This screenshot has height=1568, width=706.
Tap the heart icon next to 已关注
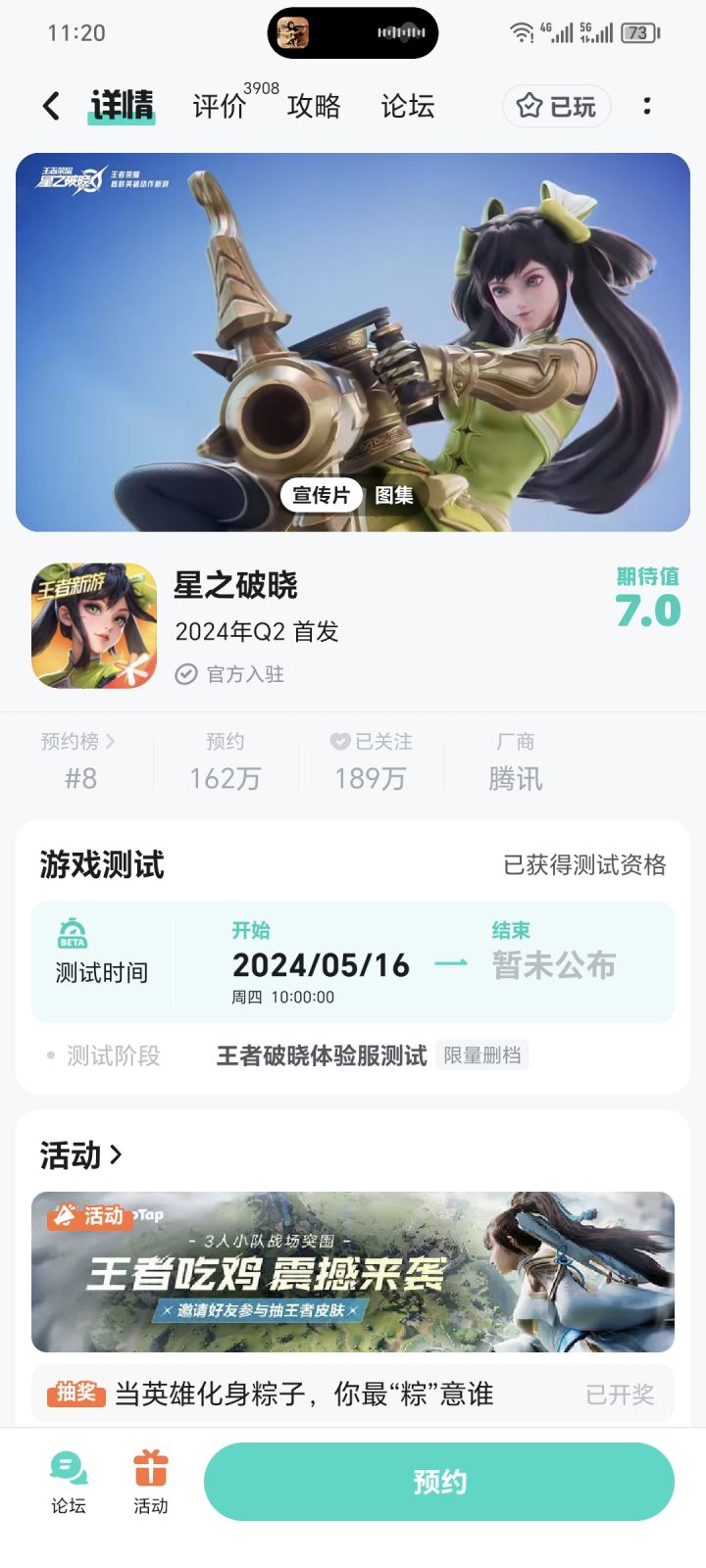pos(337,742)
